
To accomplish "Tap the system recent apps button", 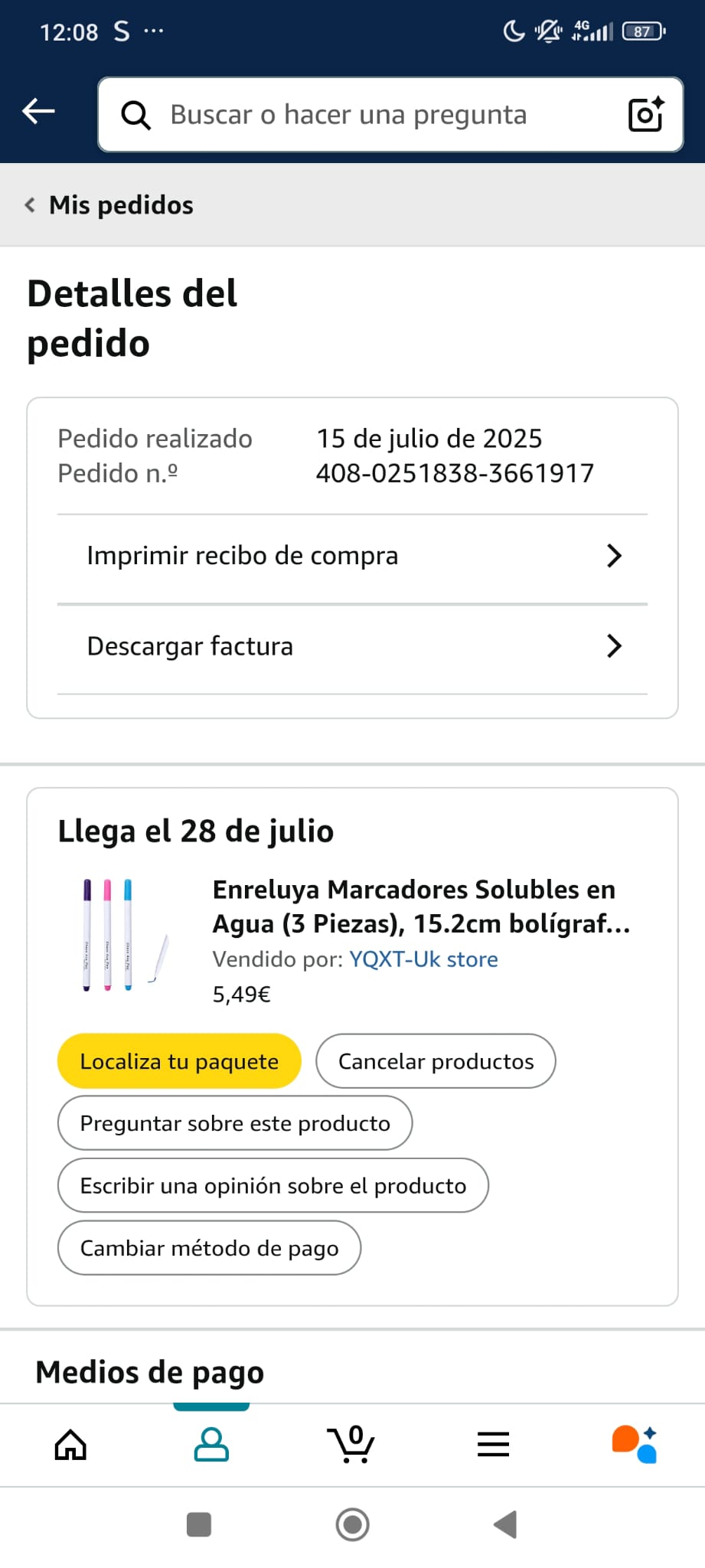I will point(199,1524).
